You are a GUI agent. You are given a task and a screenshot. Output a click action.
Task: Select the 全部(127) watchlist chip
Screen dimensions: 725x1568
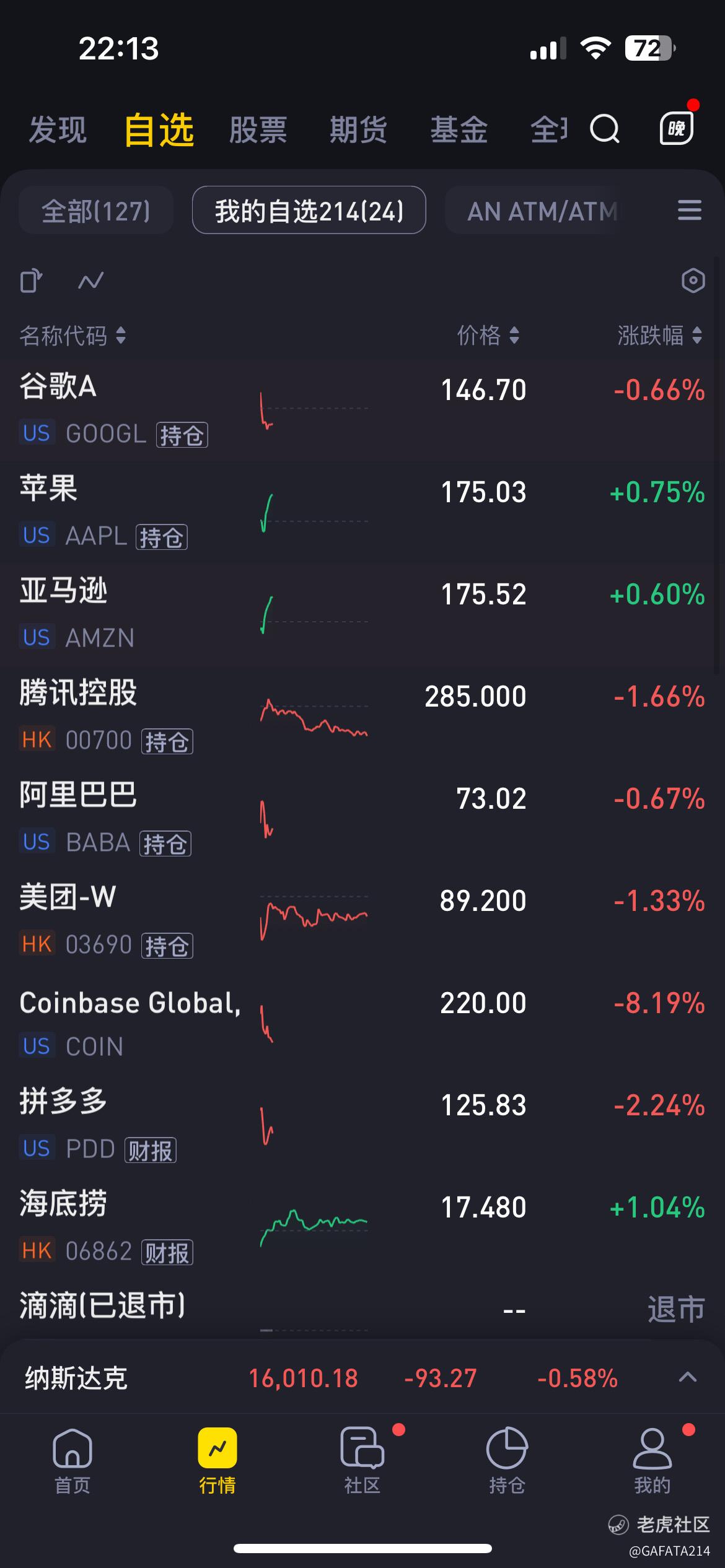pos(96,211)
